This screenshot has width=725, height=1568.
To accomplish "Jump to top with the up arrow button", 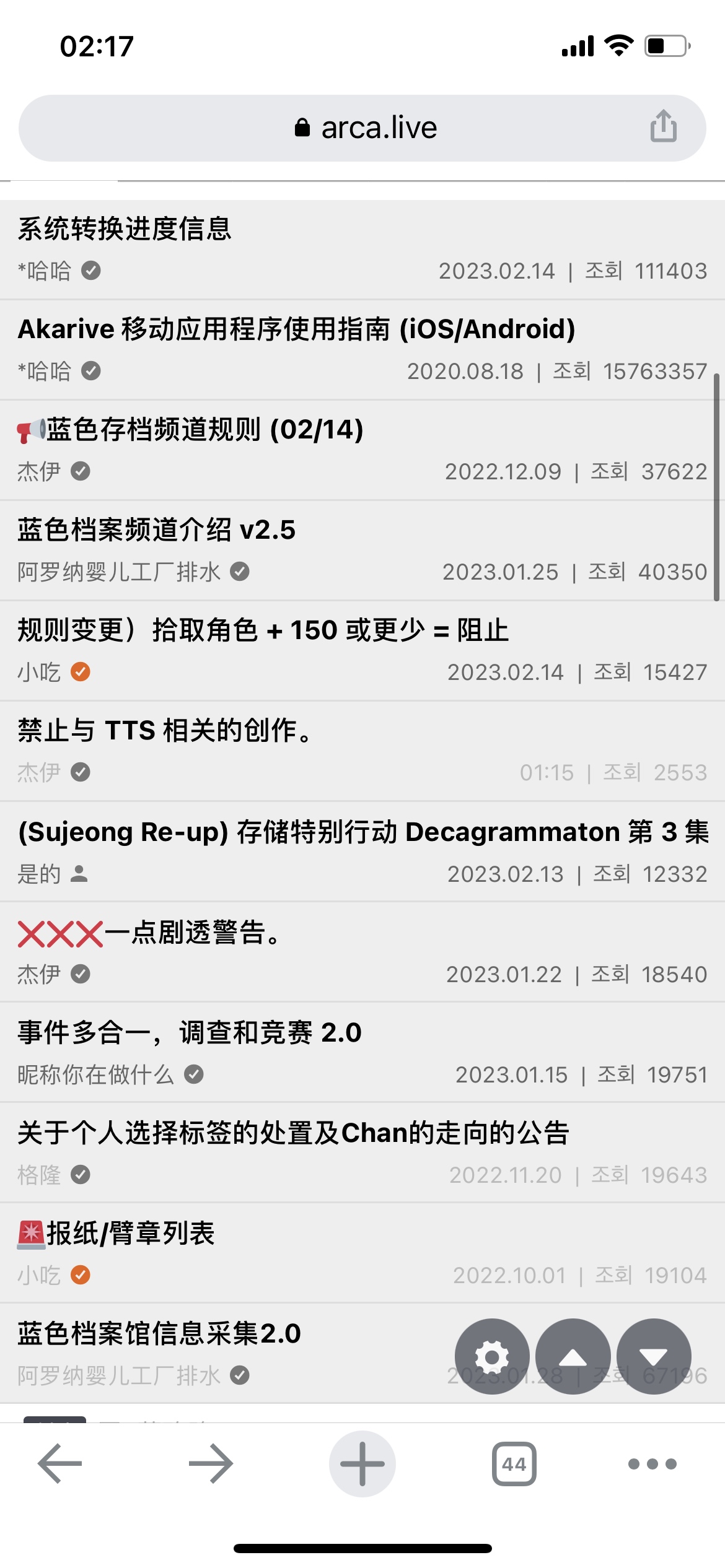I will click(x=573, y=1356).
